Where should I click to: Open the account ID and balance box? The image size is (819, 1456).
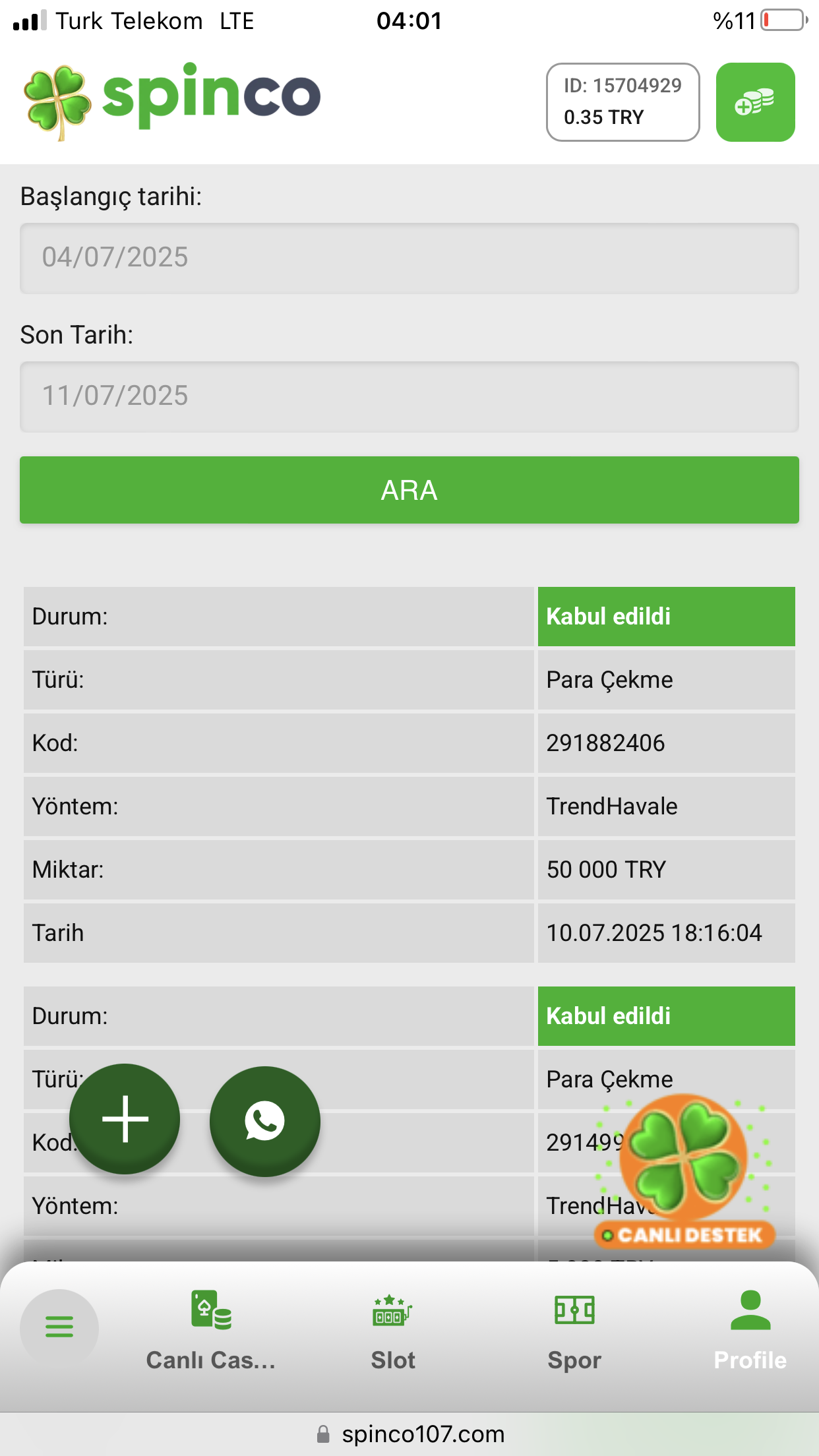pyautogui.click(x=622, y=102)
